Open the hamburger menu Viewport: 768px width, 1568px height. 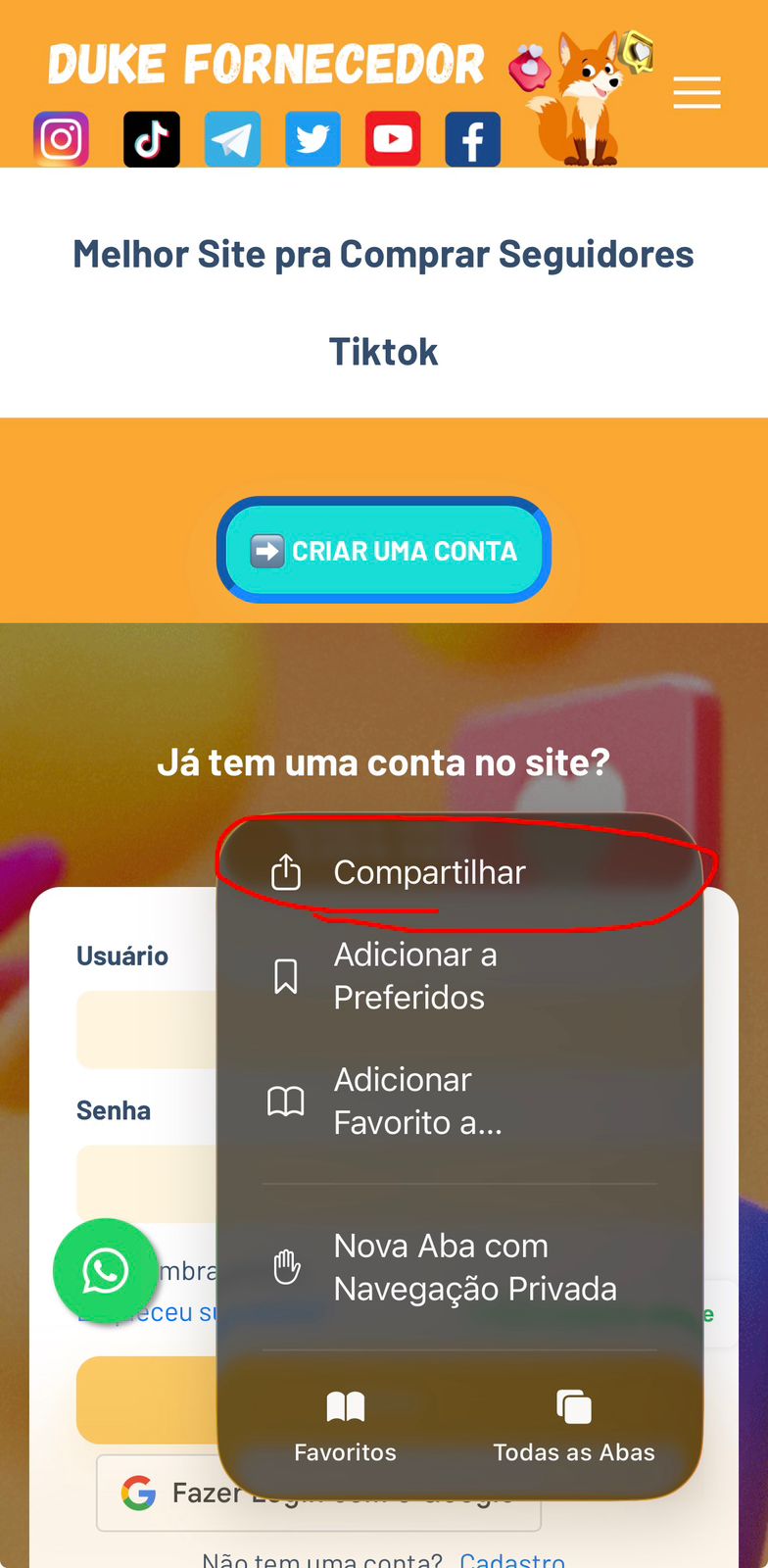click(x=696, y=93)
